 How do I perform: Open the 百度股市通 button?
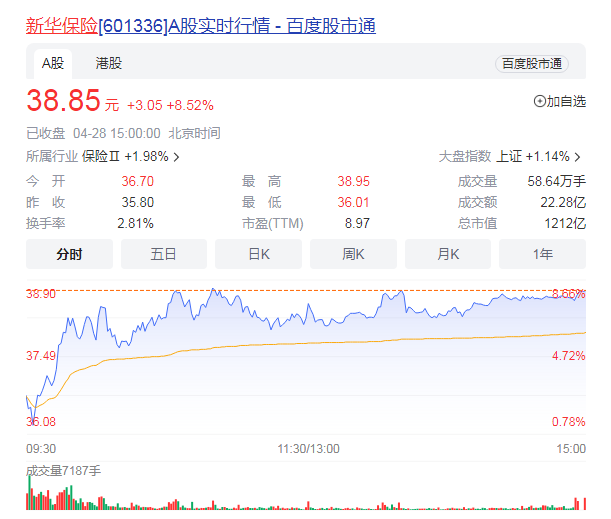pos(531,64)
